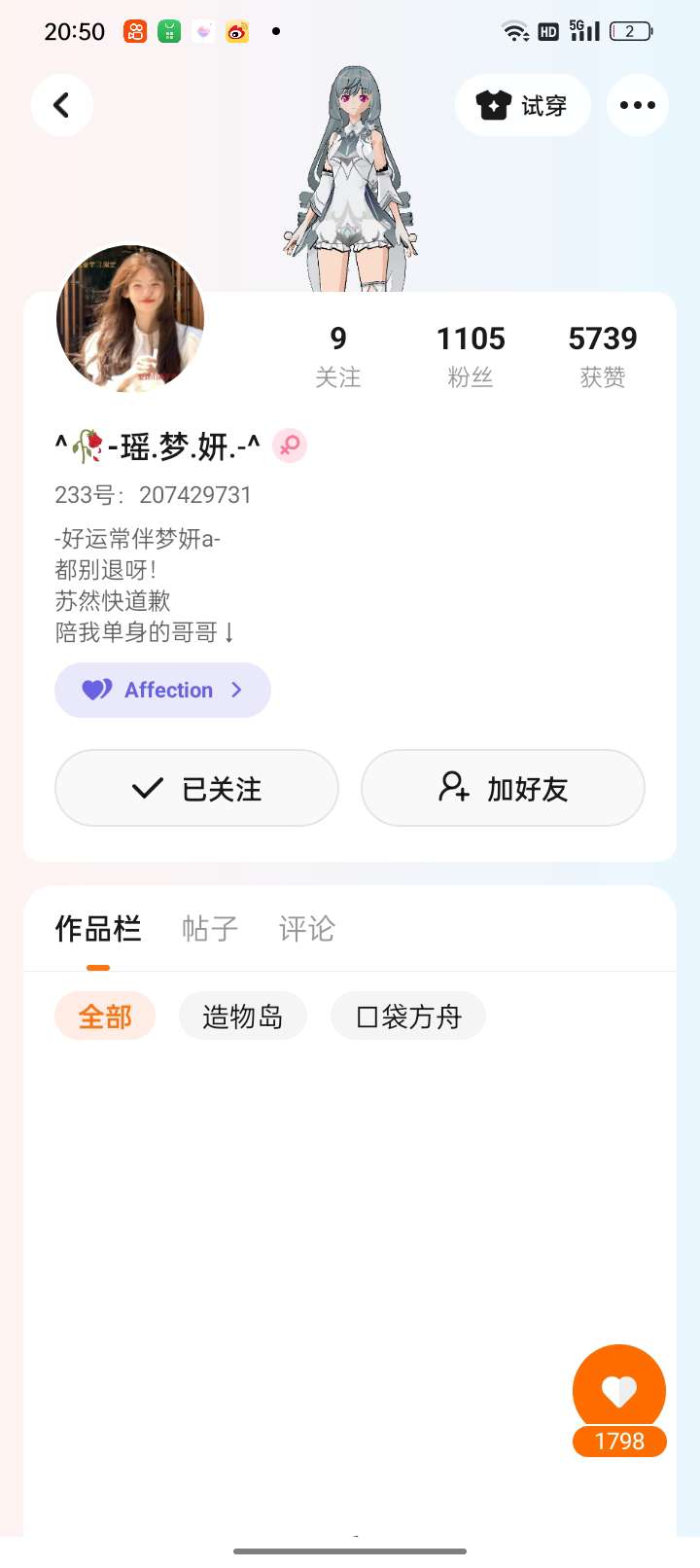Open the three-dot overflow menu

[638, 105]
